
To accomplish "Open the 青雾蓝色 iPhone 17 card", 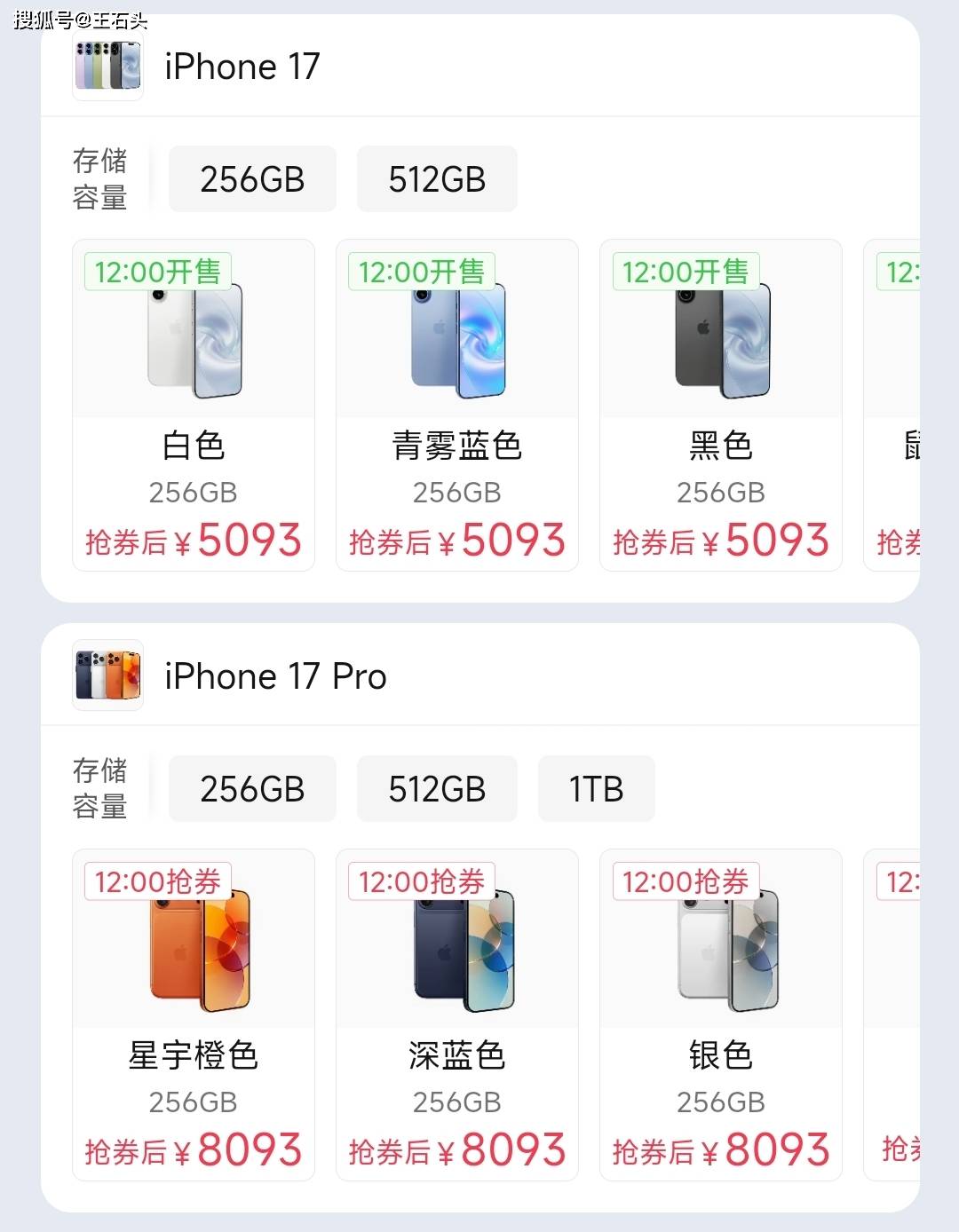I will [x=457, y=405].
